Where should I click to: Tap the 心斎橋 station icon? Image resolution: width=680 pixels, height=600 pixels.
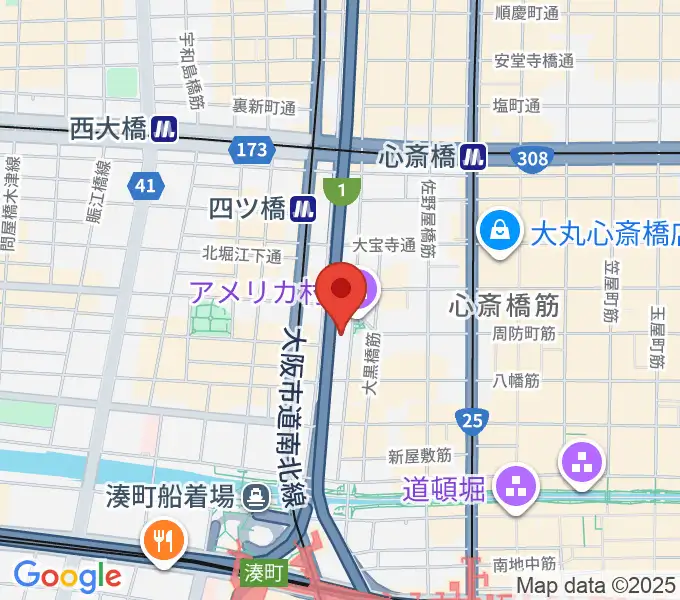pos(473,156)
